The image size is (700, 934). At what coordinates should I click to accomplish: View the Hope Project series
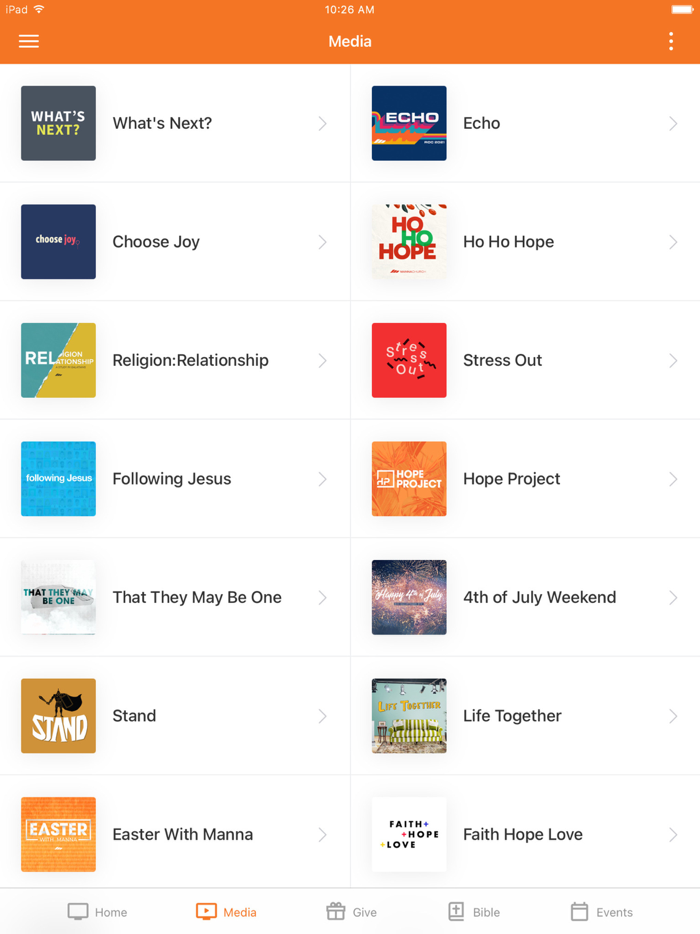click(525, 479)
